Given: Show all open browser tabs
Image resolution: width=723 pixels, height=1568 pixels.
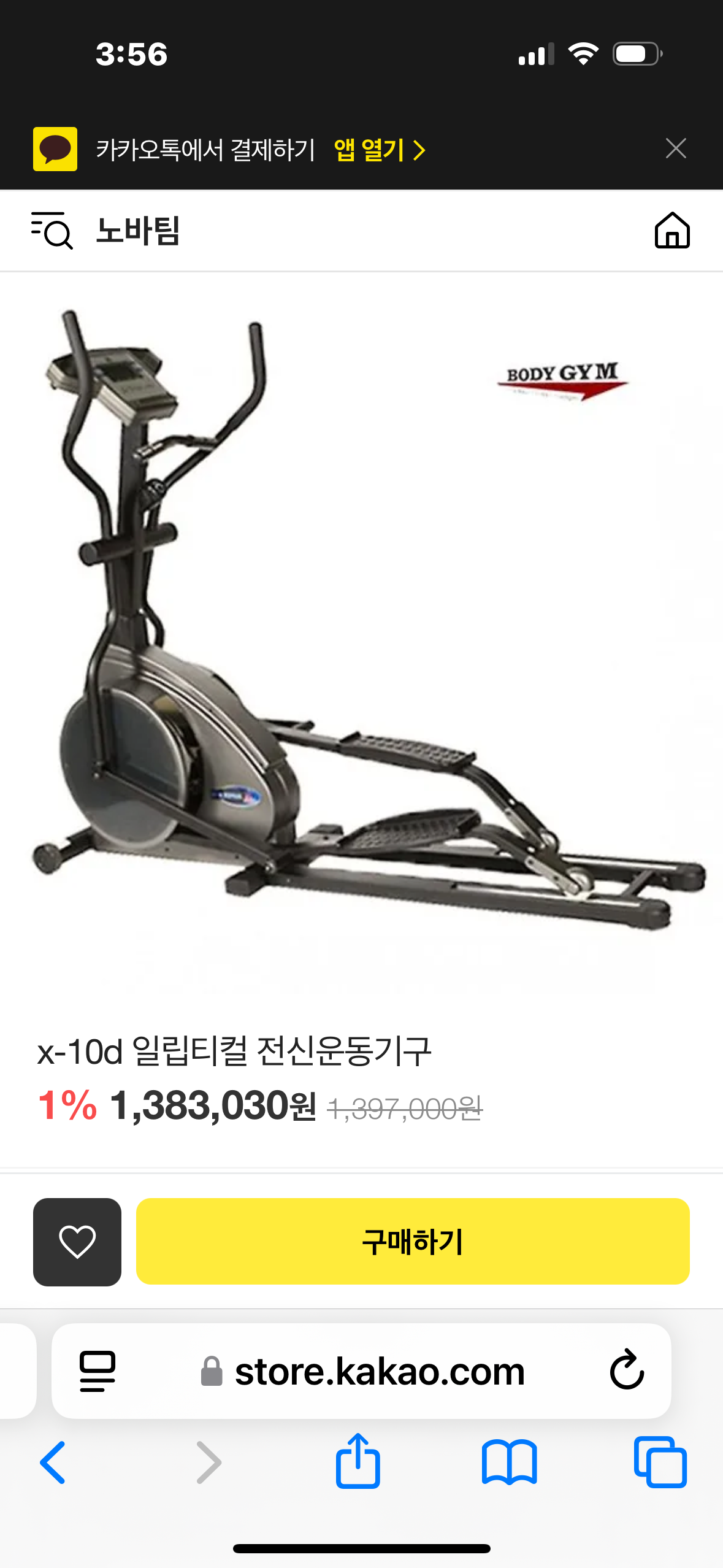Looking at the screenshot, I should tap(660, 1462).
